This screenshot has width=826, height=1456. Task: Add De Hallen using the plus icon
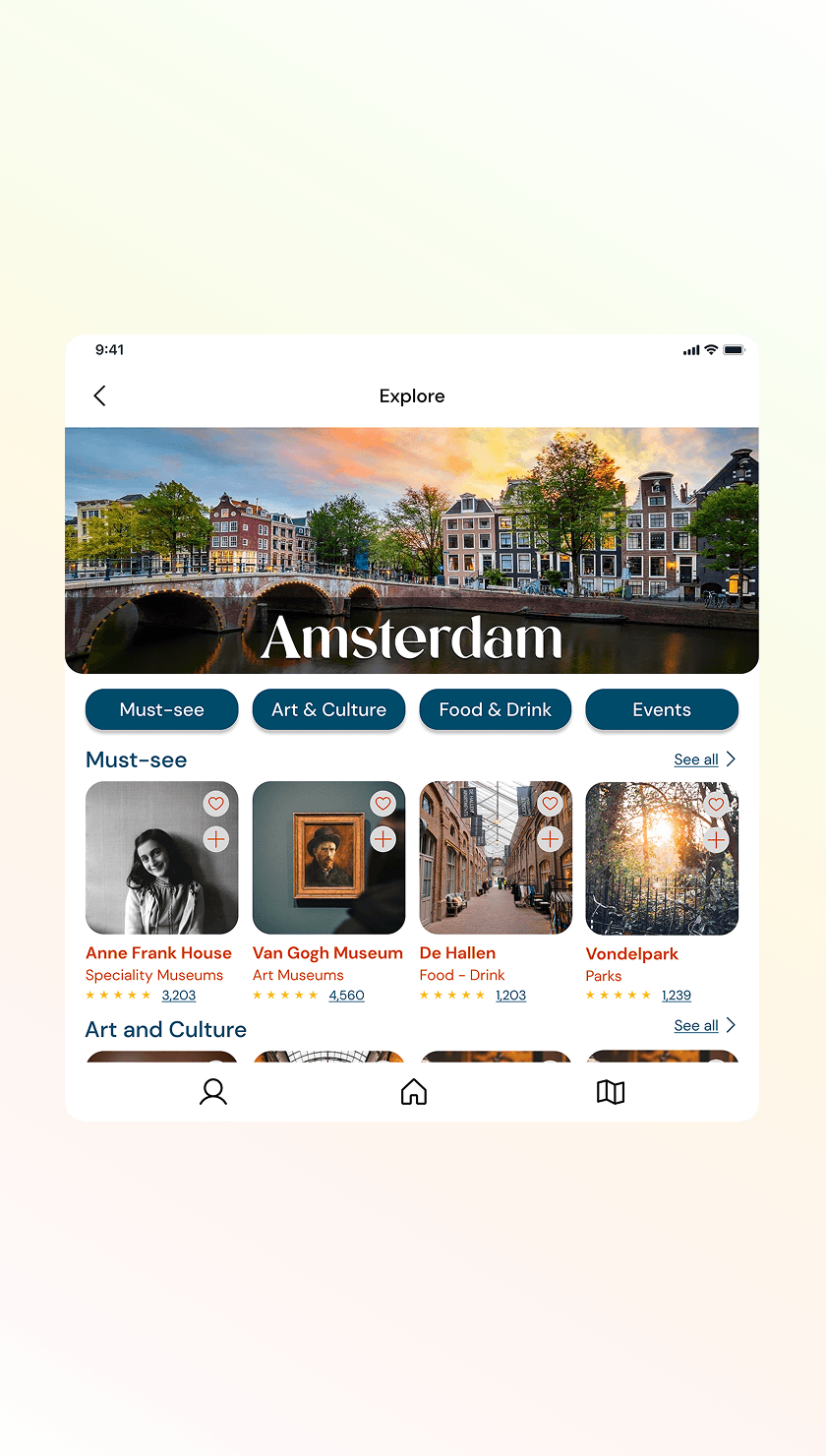click(x=550, y=839)
